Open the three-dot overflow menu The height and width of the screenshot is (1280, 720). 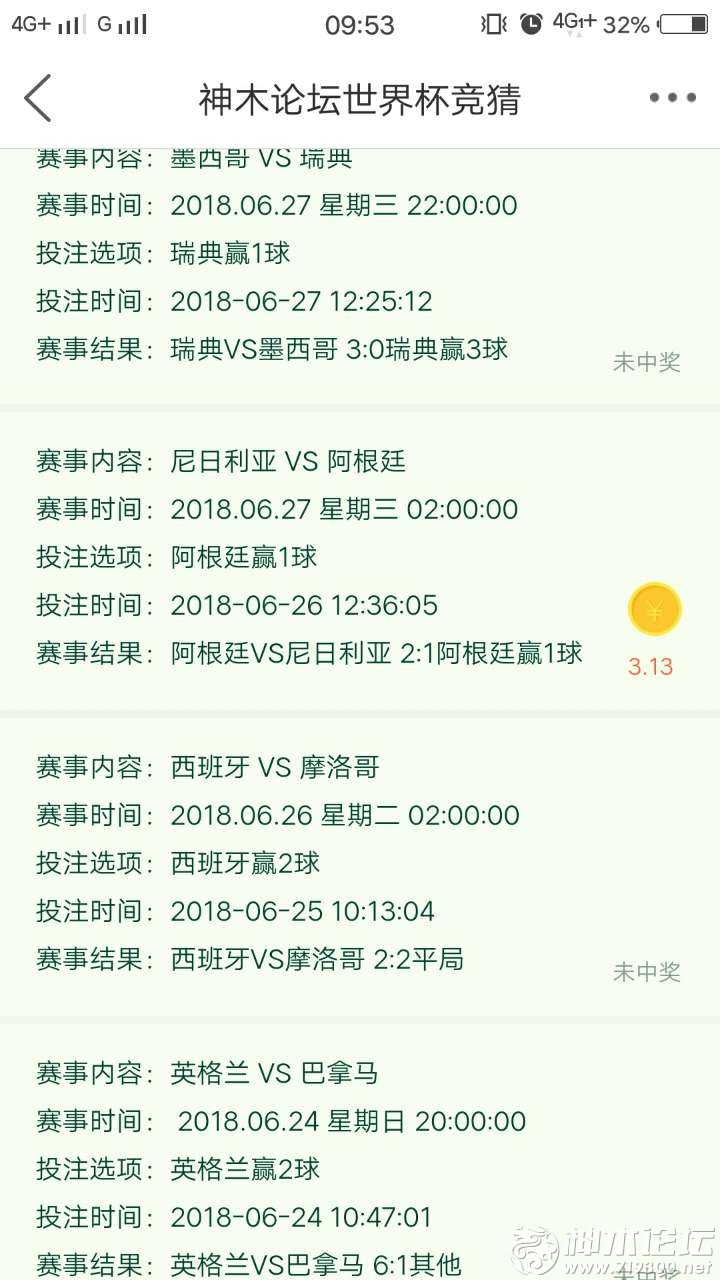672,98
